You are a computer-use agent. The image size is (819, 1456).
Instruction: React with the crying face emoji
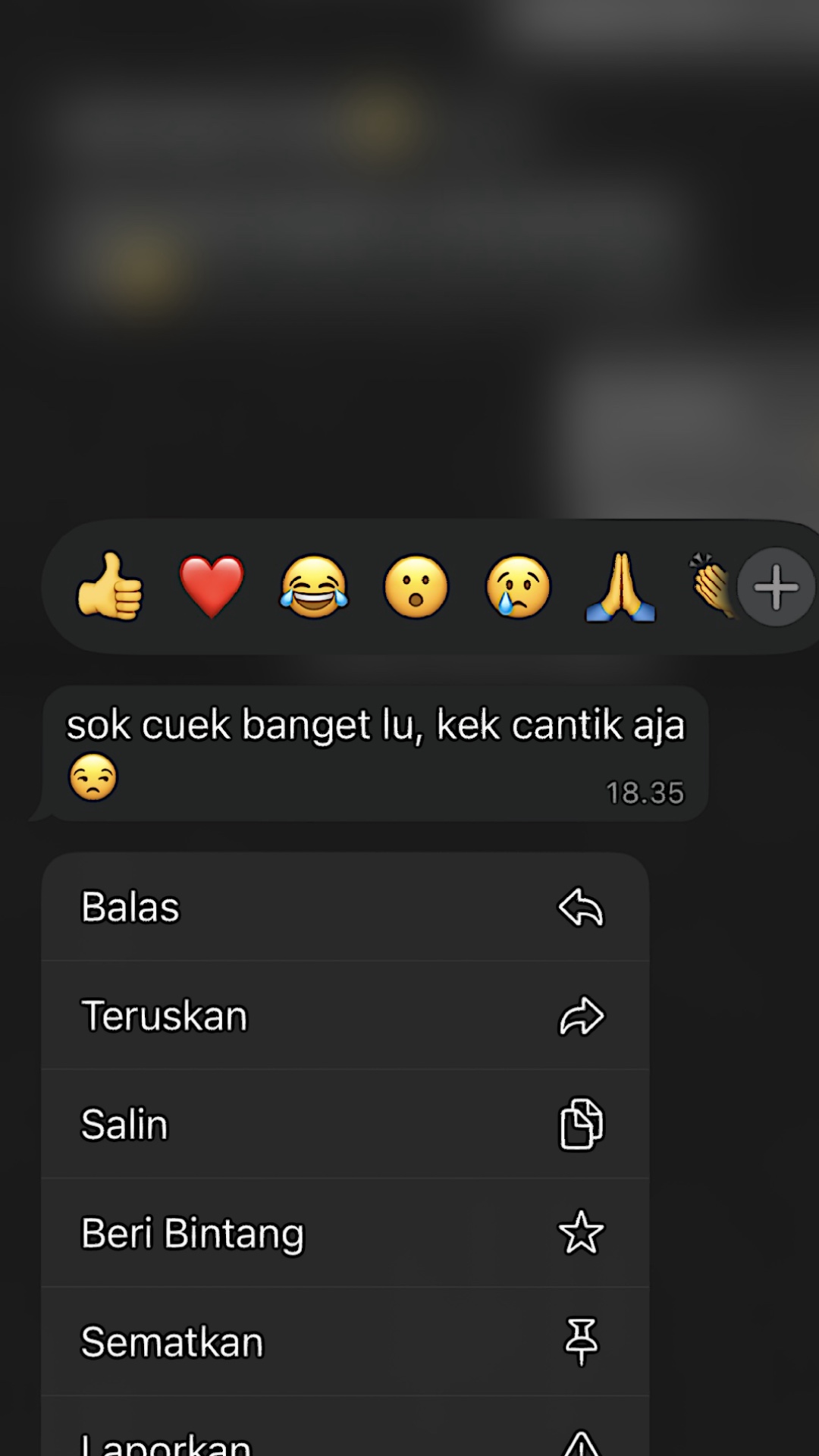(518, 586)
